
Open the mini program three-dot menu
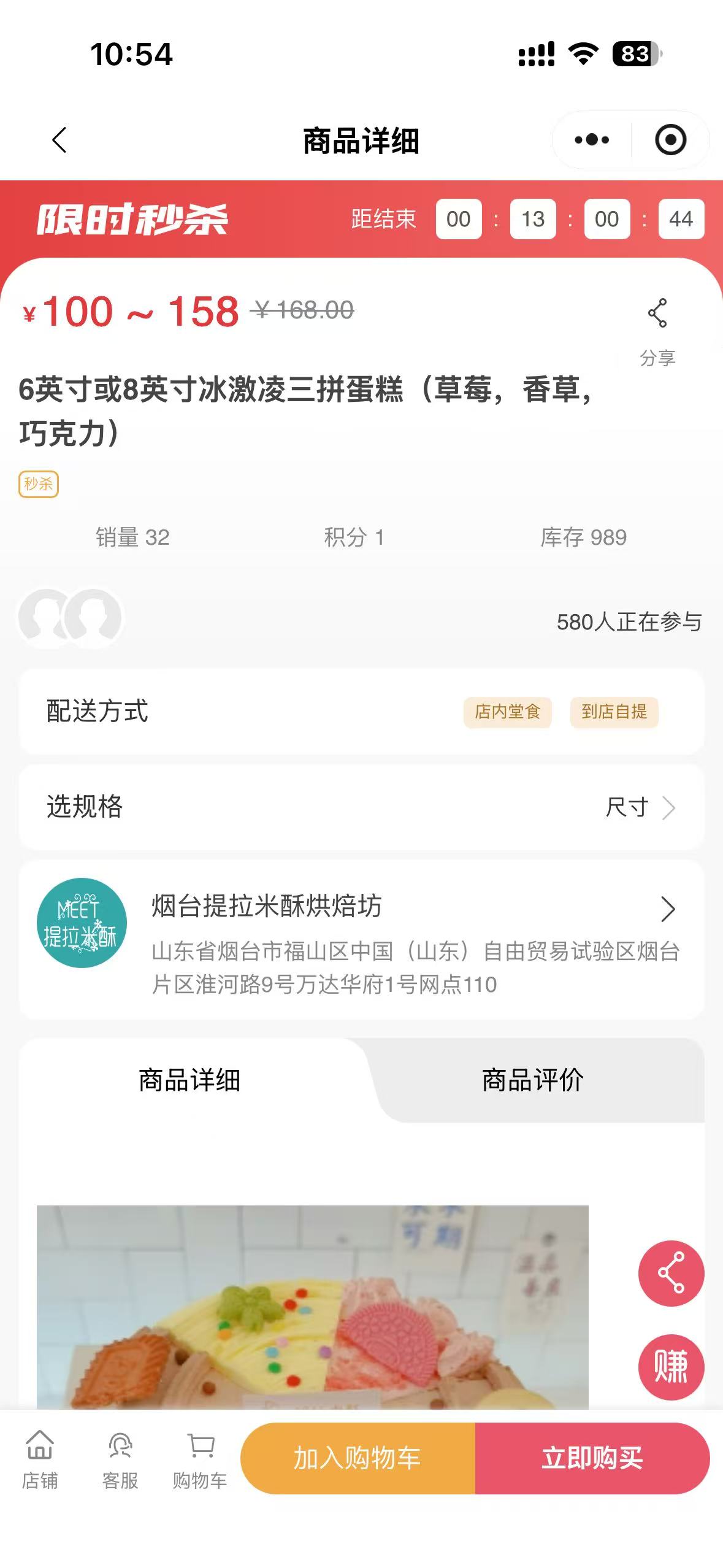[592, 140]
